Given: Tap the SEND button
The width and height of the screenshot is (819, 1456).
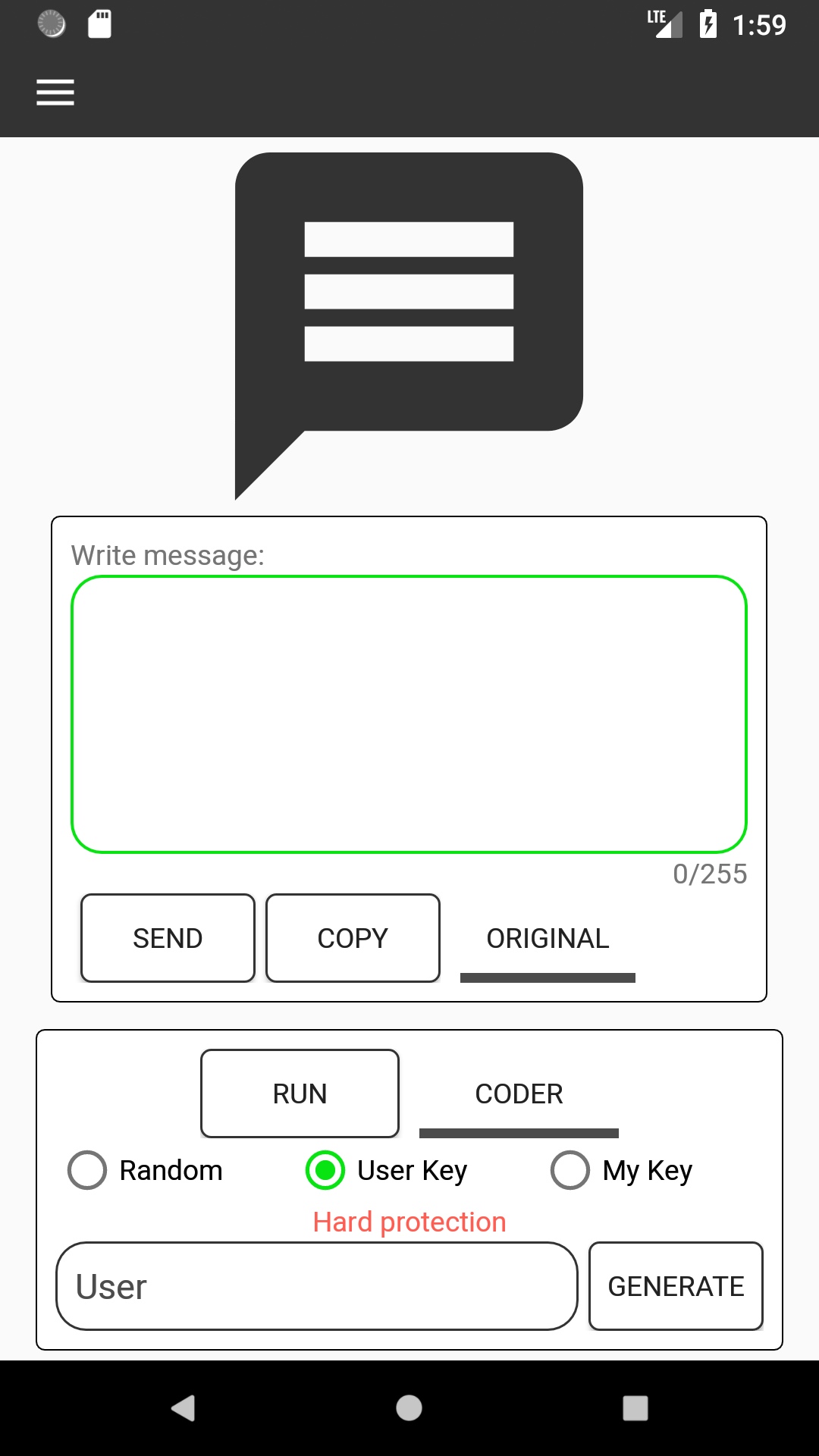Looking at the screenshot, I should pyautogui.click(x=168, y=938).
